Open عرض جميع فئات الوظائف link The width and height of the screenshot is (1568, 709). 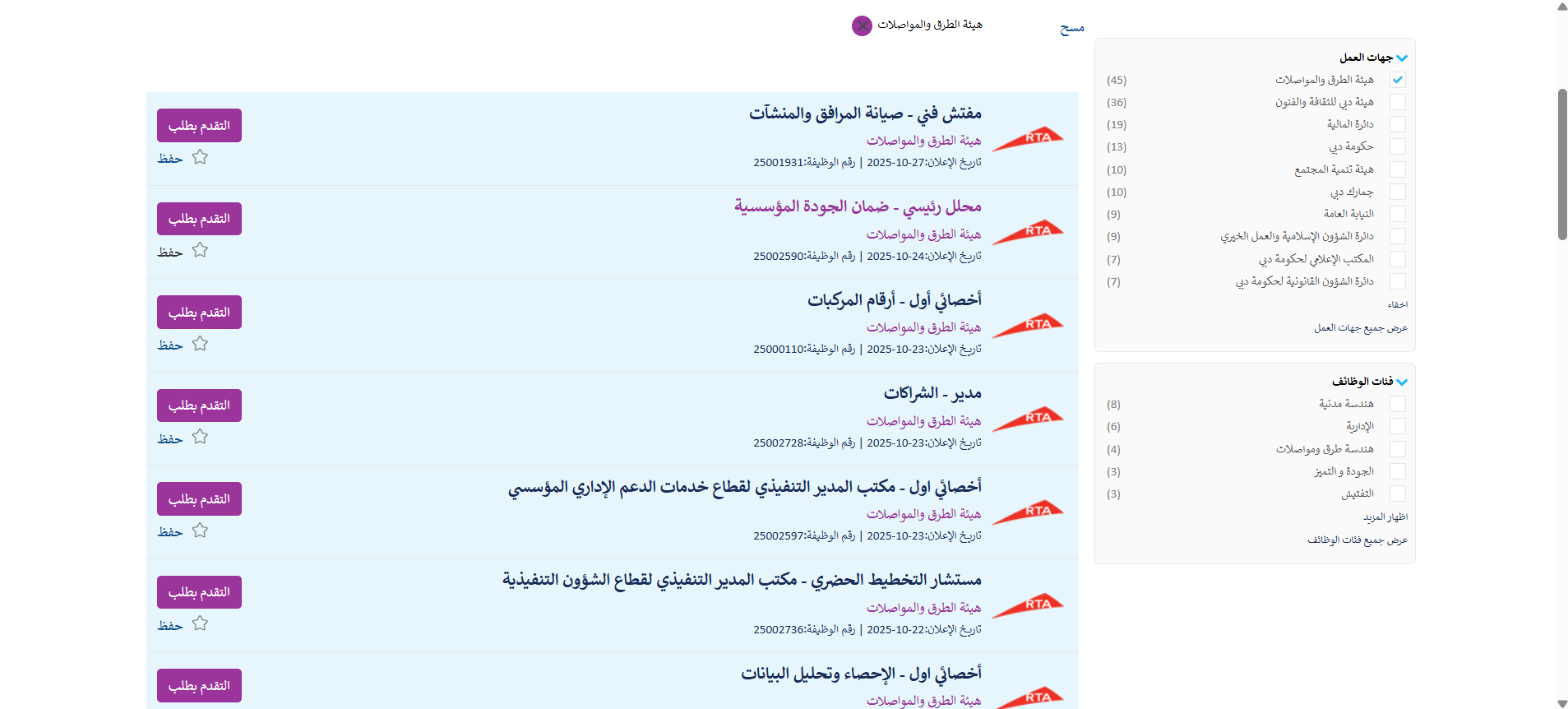[1357, 540]
